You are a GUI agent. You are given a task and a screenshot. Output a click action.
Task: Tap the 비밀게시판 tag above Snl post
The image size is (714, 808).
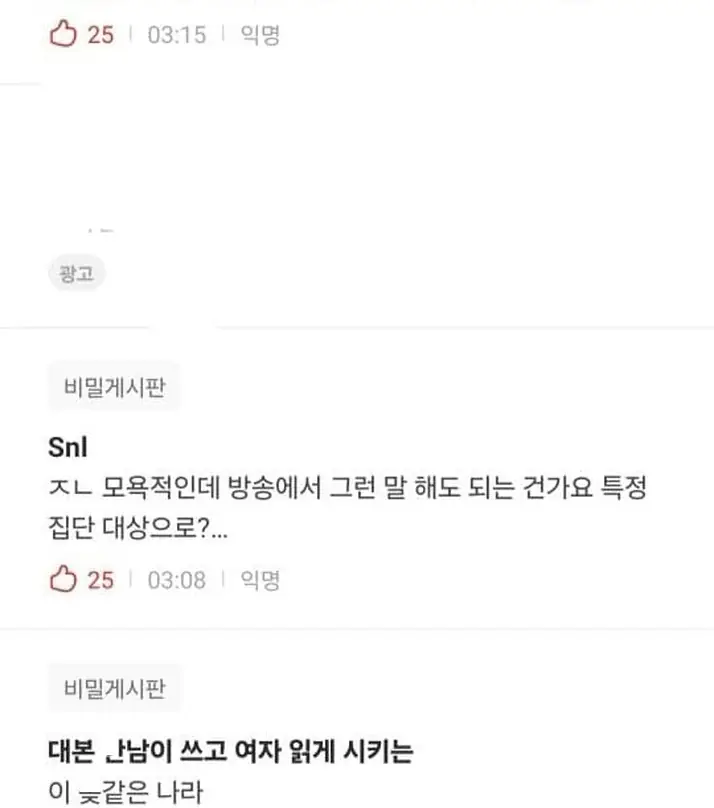[x=114, y=387]
